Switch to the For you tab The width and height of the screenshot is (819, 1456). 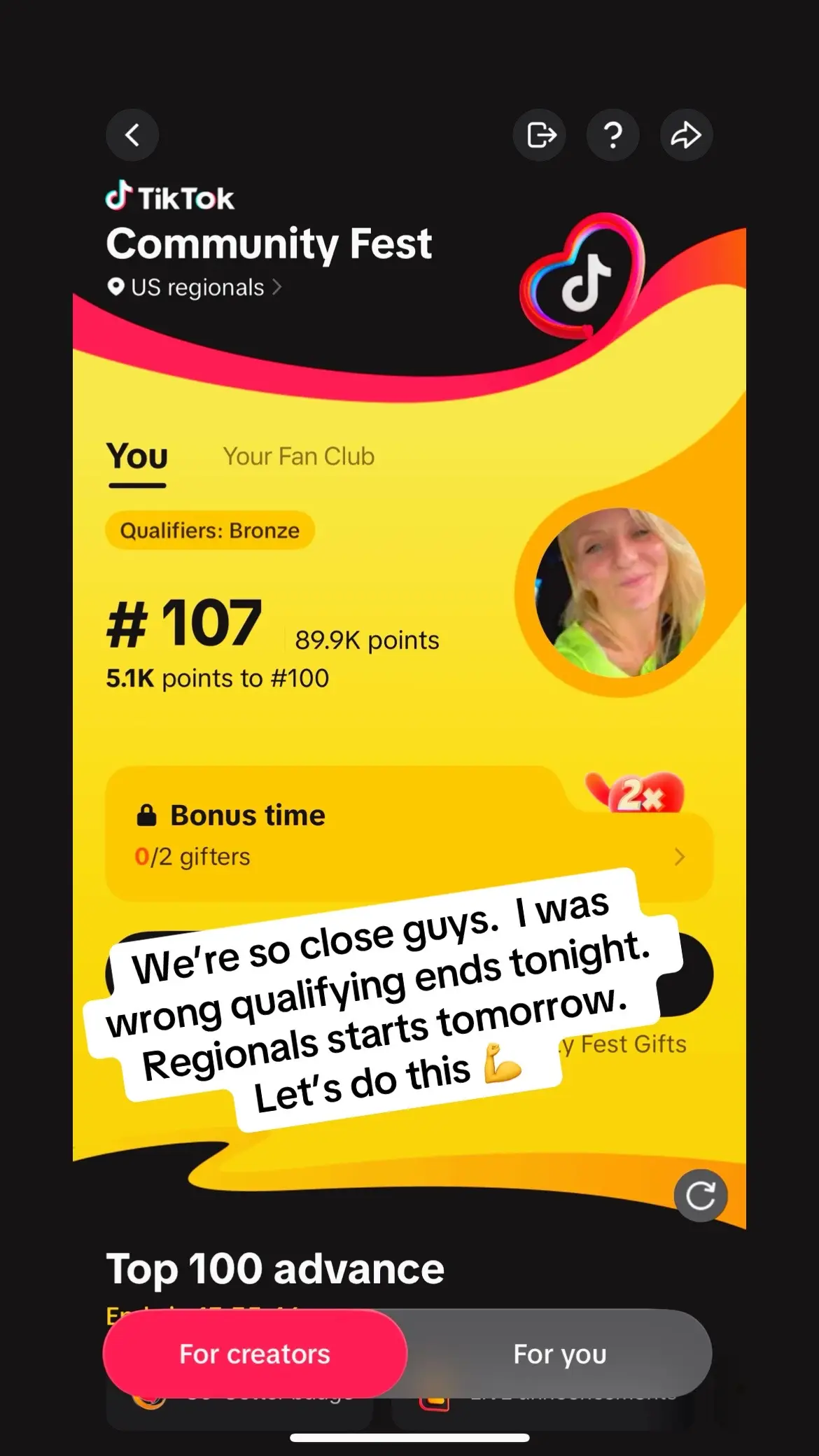tap(560, 1354)
